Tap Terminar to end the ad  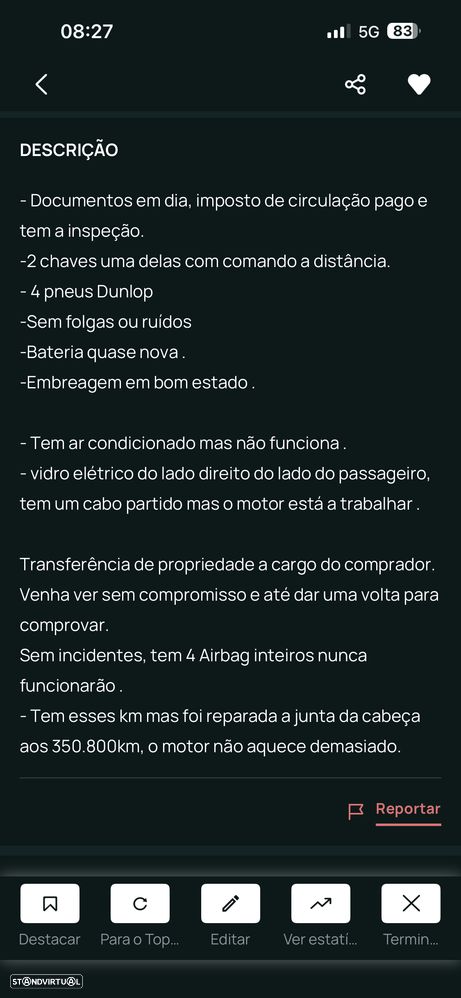click(x=411, y=903)
